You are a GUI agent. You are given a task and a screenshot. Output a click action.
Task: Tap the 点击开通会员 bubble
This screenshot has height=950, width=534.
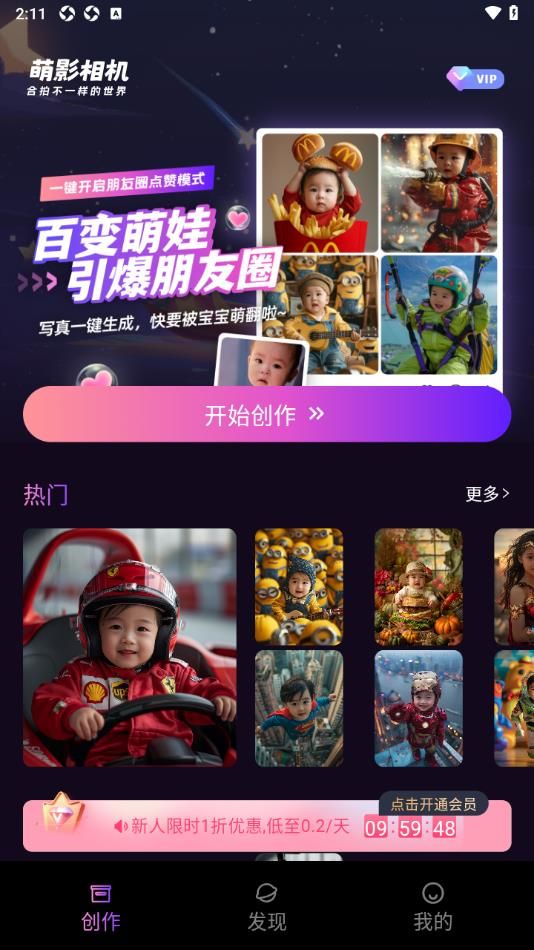pyautogui.click(x=433, y=803)
